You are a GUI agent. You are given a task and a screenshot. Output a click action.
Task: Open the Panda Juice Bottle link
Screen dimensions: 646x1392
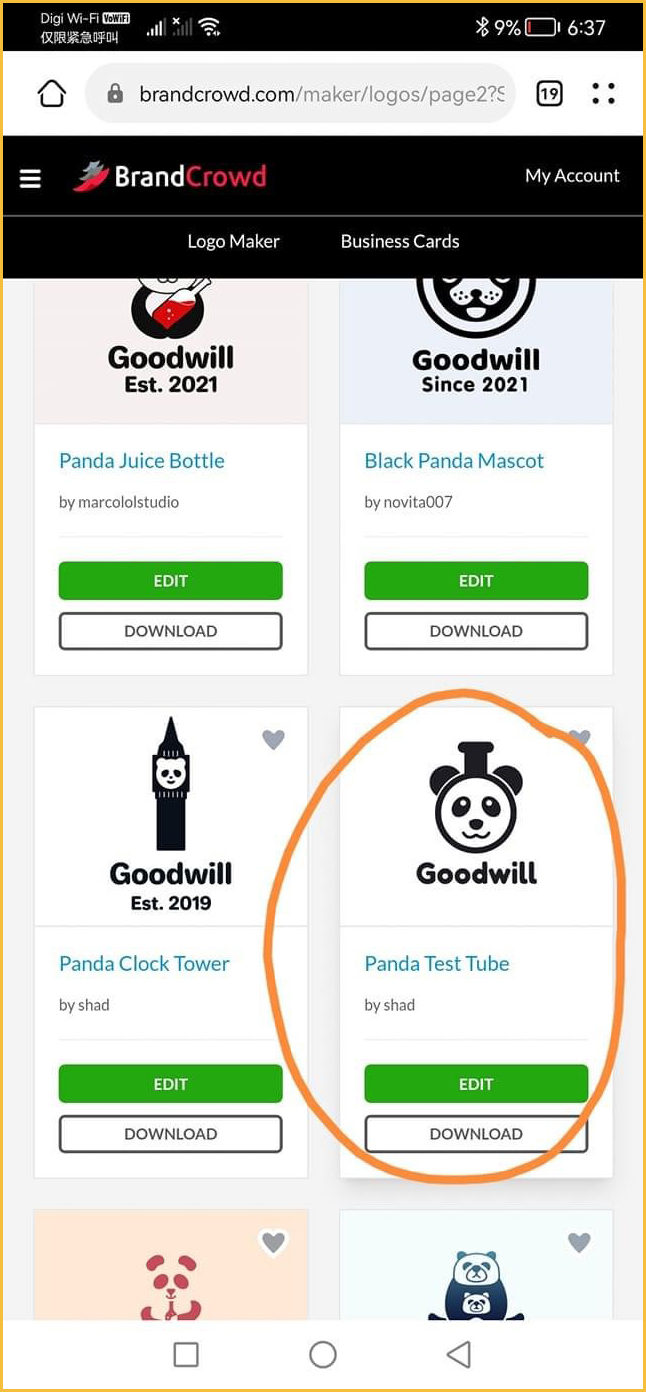(142, 461)
